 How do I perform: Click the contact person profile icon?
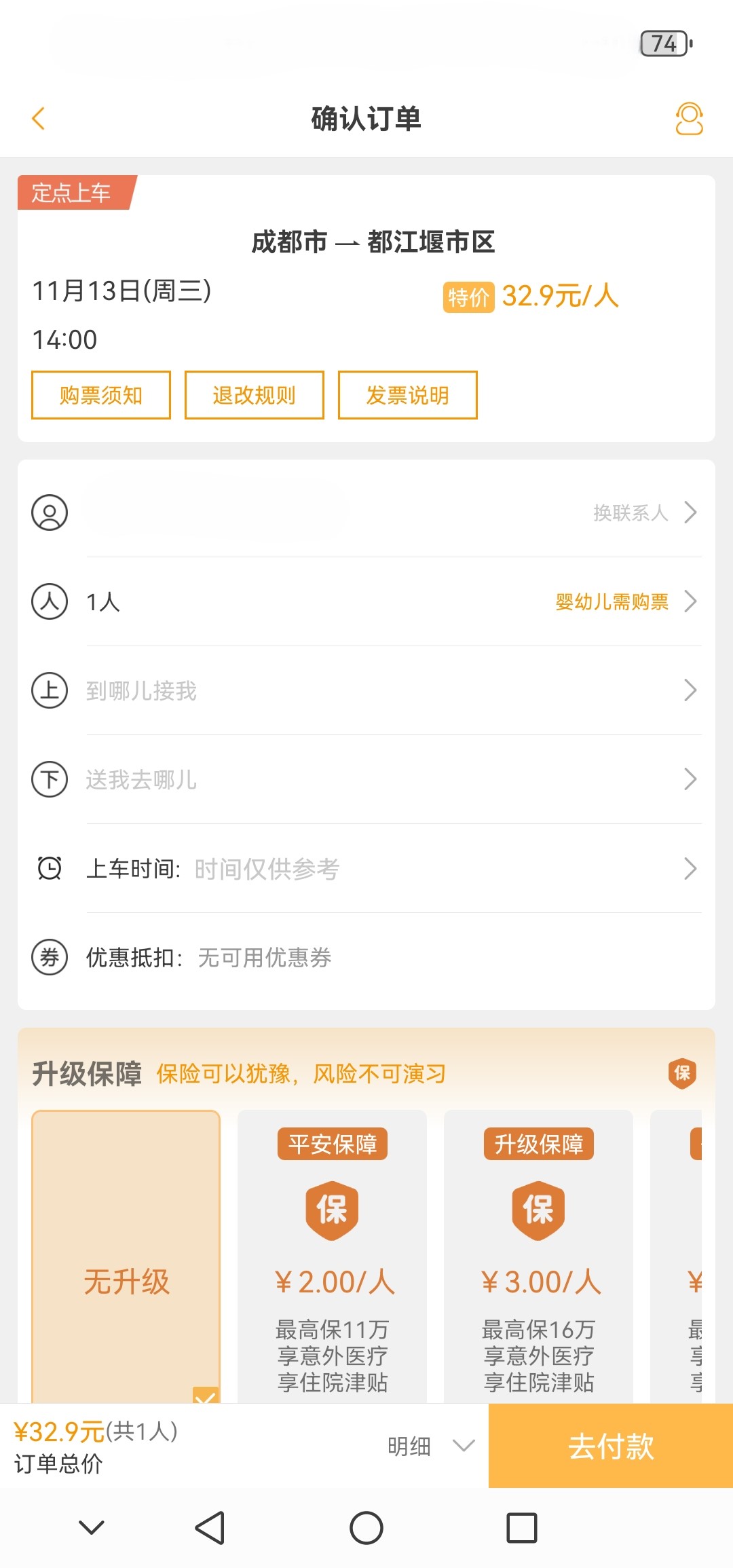point(49,512)
